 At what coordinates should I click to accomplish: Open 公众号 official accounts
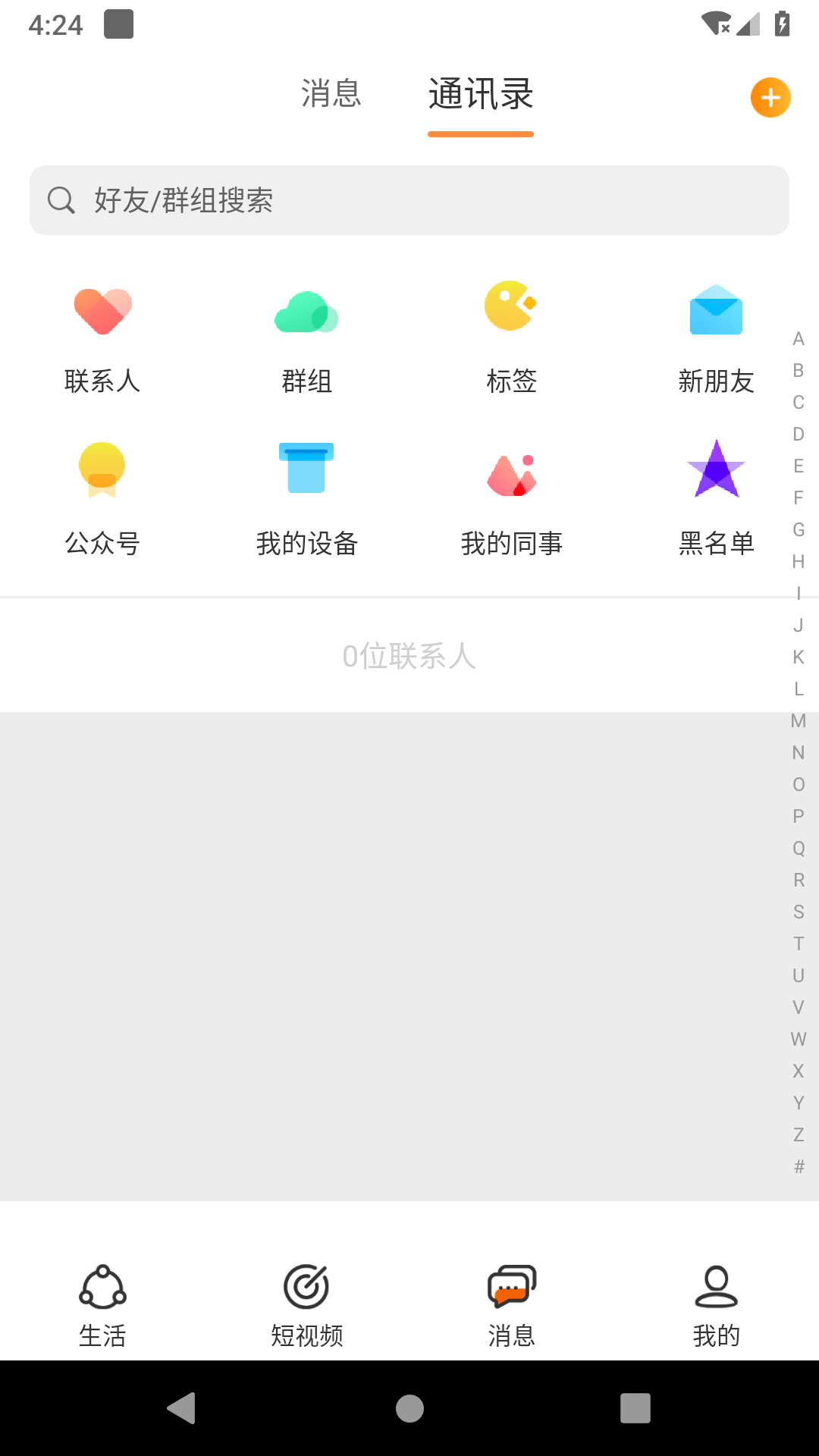(x=102, y=499)
